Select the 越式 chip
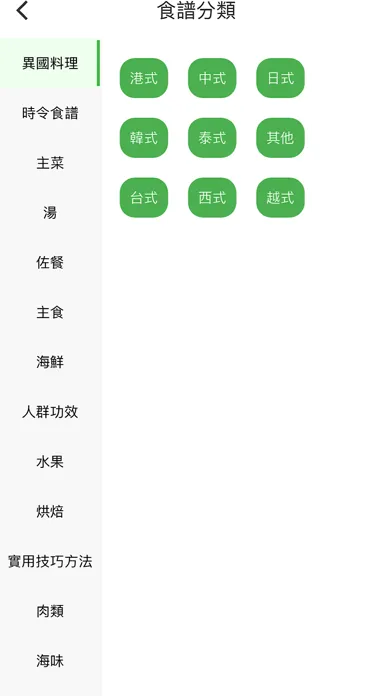The image size is (392, 696). pyautogui.click(x=281, y=198)
